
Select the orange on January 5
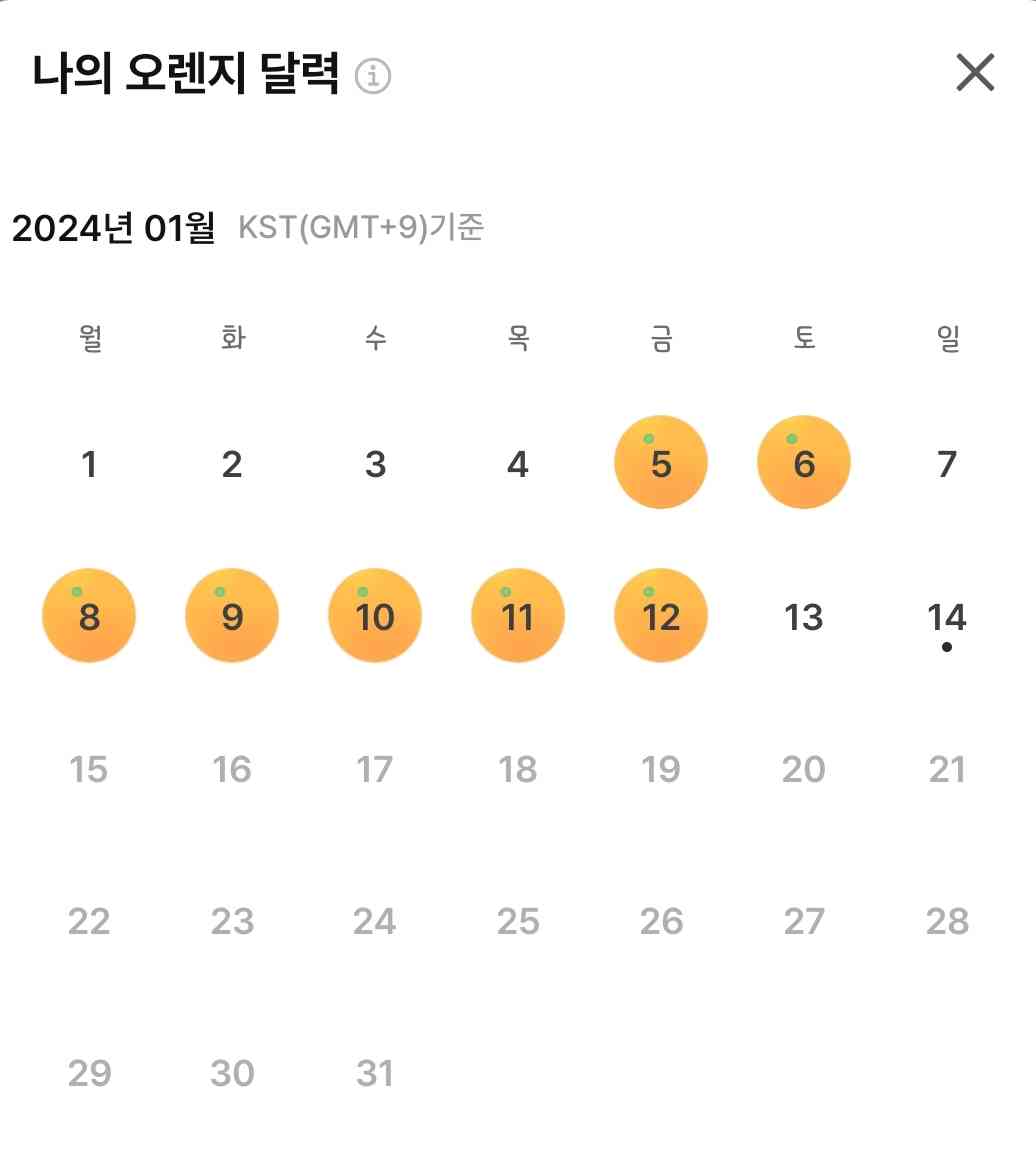[x=661, y=463]
